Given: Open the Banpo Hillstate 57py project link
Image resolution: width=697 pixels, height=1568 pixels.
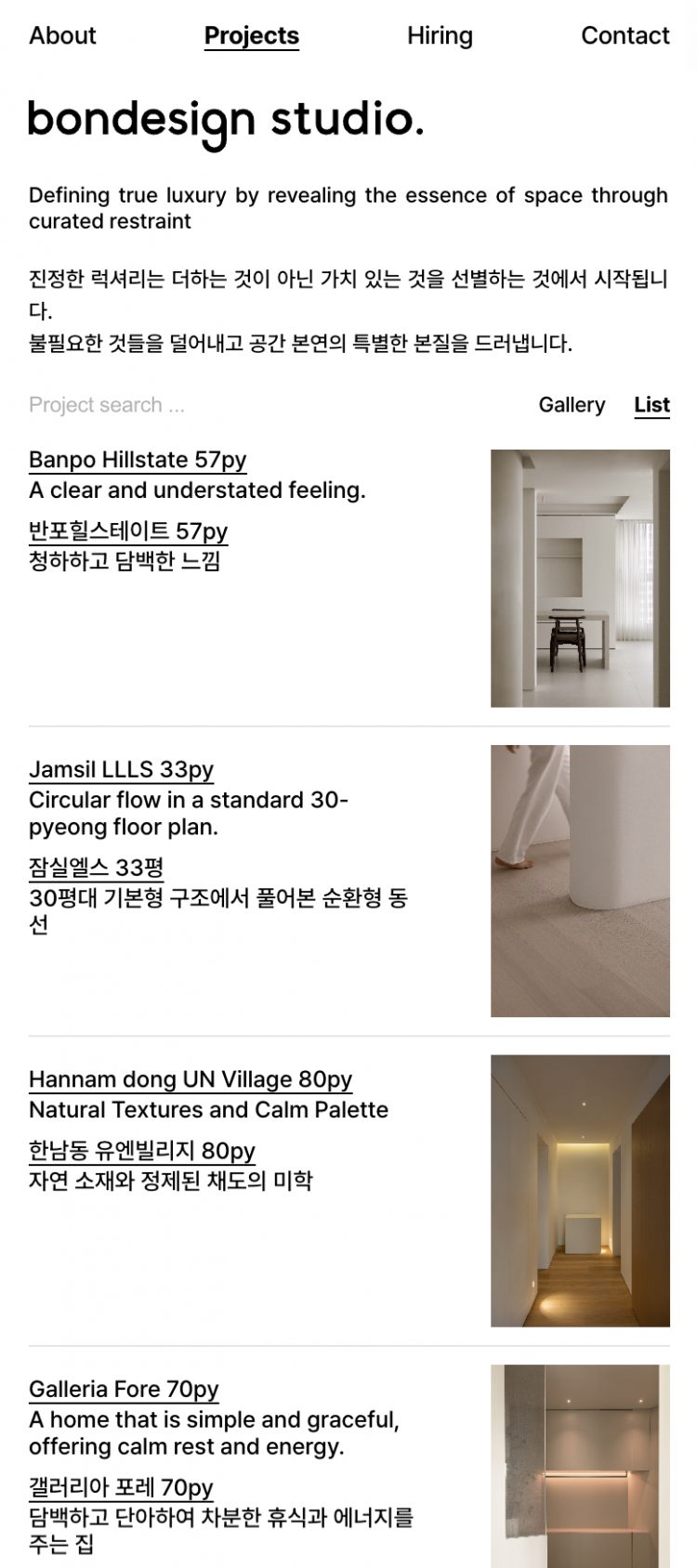Looking at the screenshot, I should [x=138, y=460].
